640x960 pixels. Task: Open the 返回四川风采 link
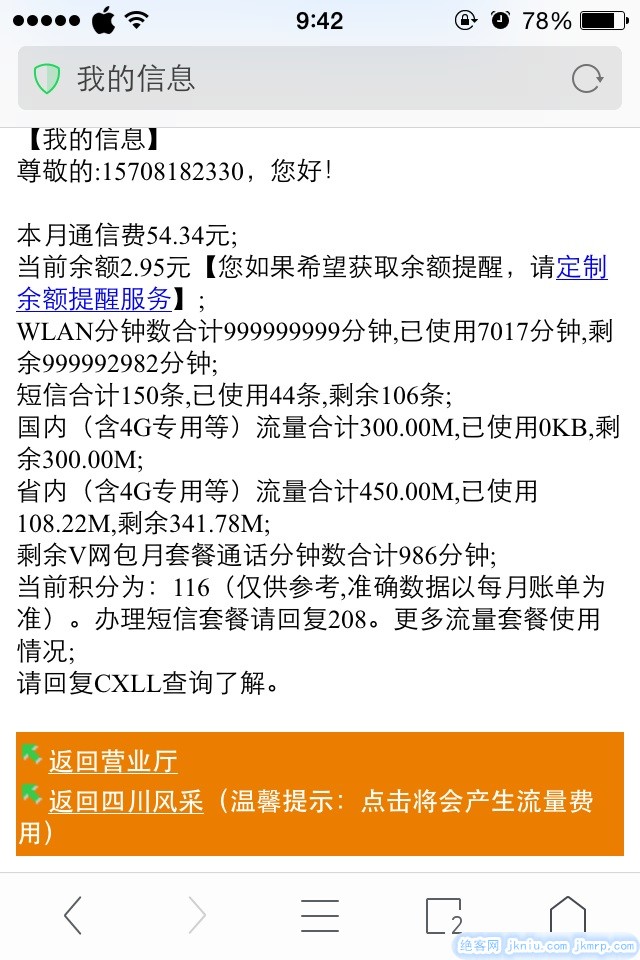(125, 802)
